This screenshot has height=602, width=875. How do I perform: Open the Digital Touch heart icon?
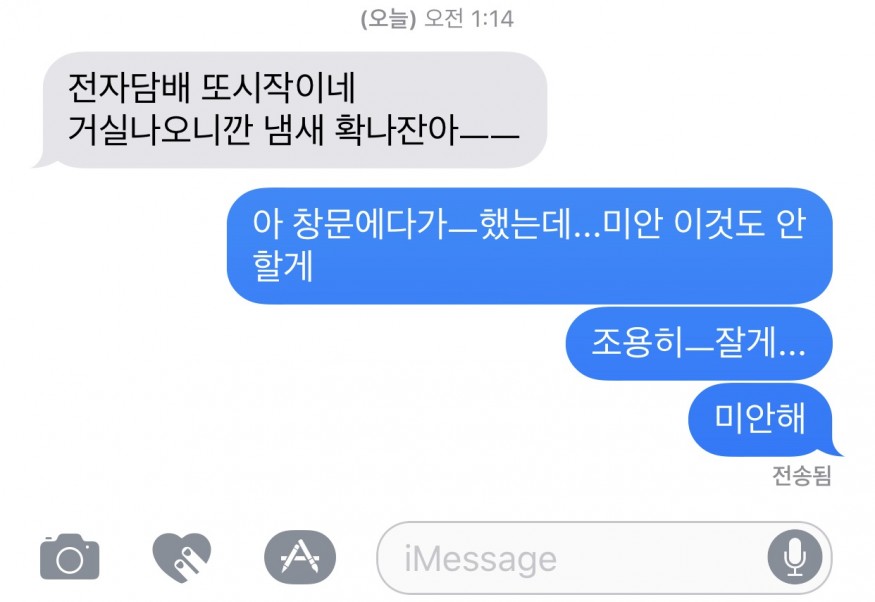point(182,558)
